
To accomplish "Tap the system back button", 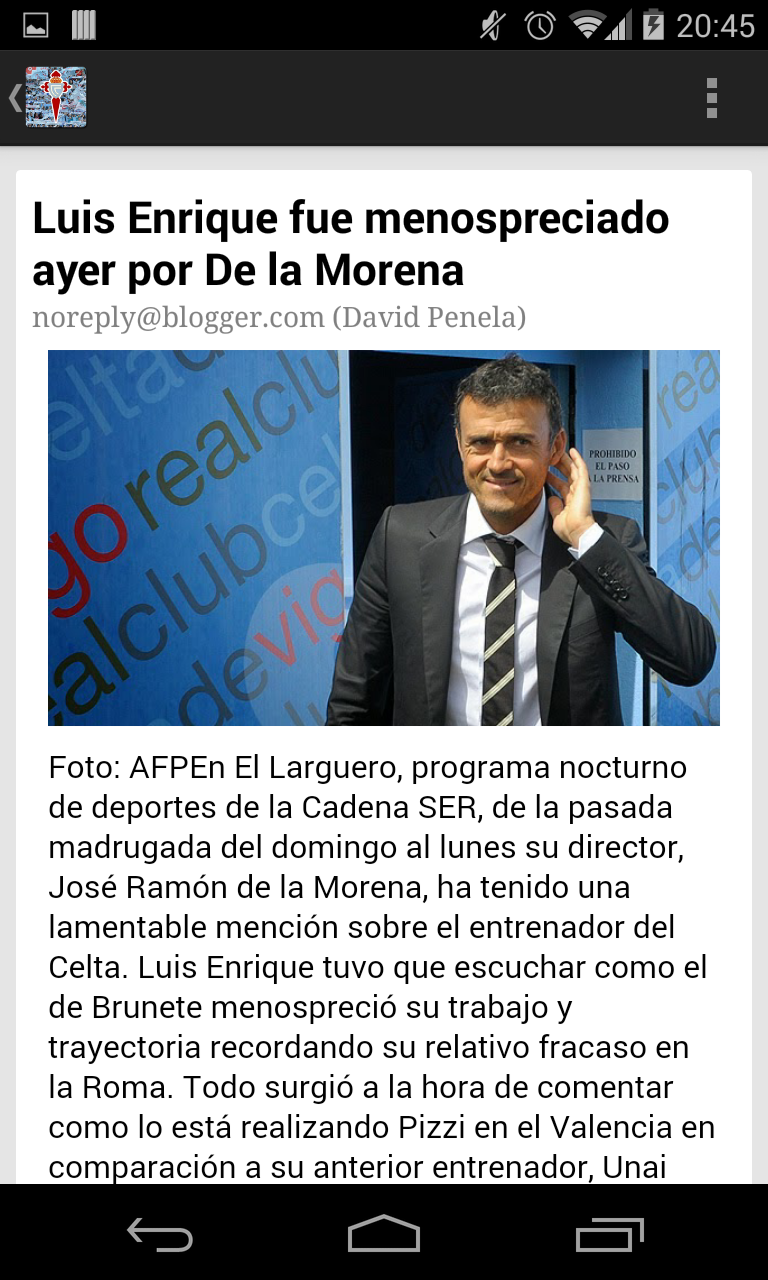I will pos(160,1235).
